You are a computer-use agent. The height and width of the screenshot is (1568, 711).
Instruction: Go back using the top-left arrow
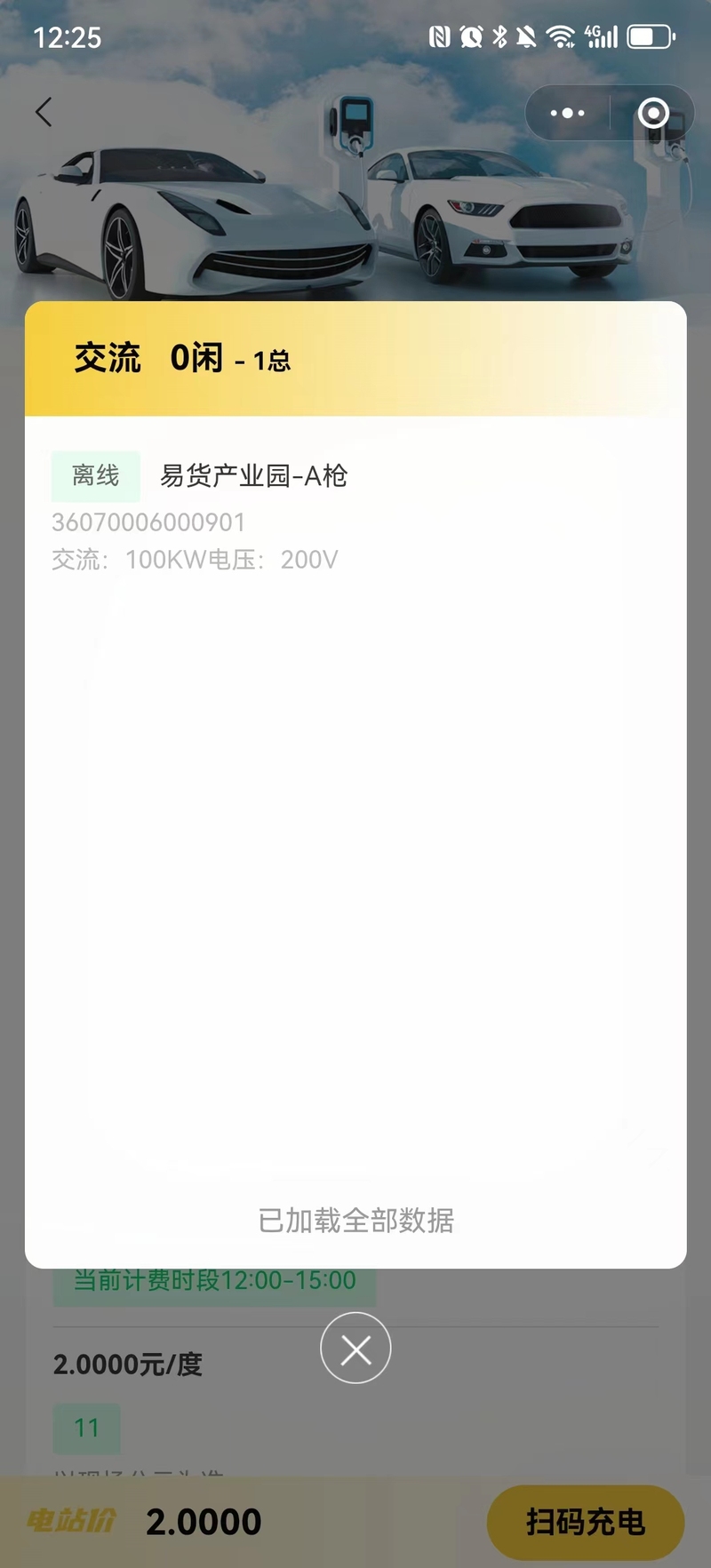[x=44, y=112]
